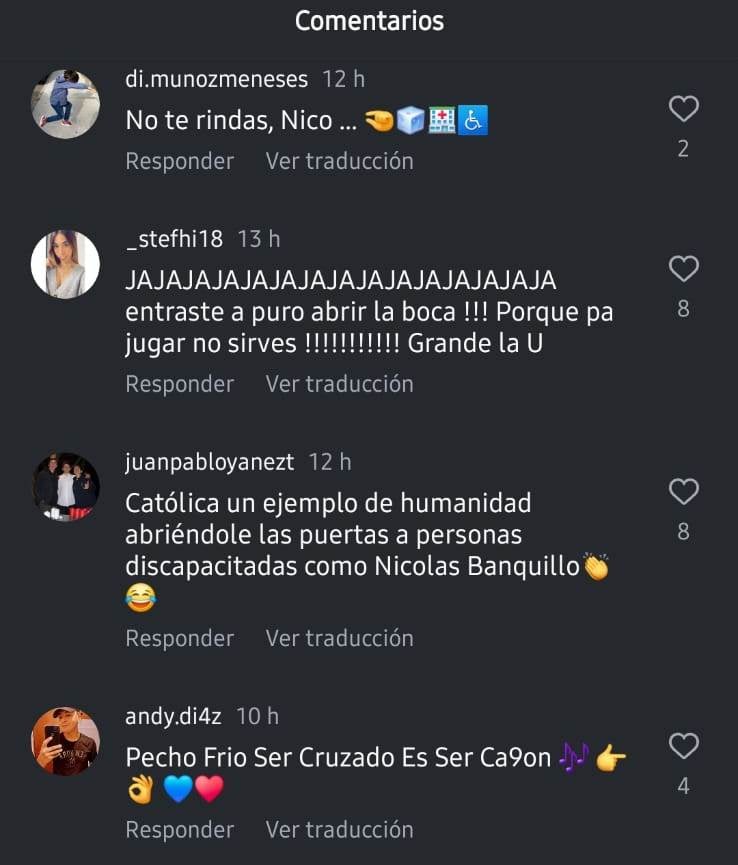Like _stefhi18's comment
The width and height of the screenshot is (738, 865).
click(683, 268)
